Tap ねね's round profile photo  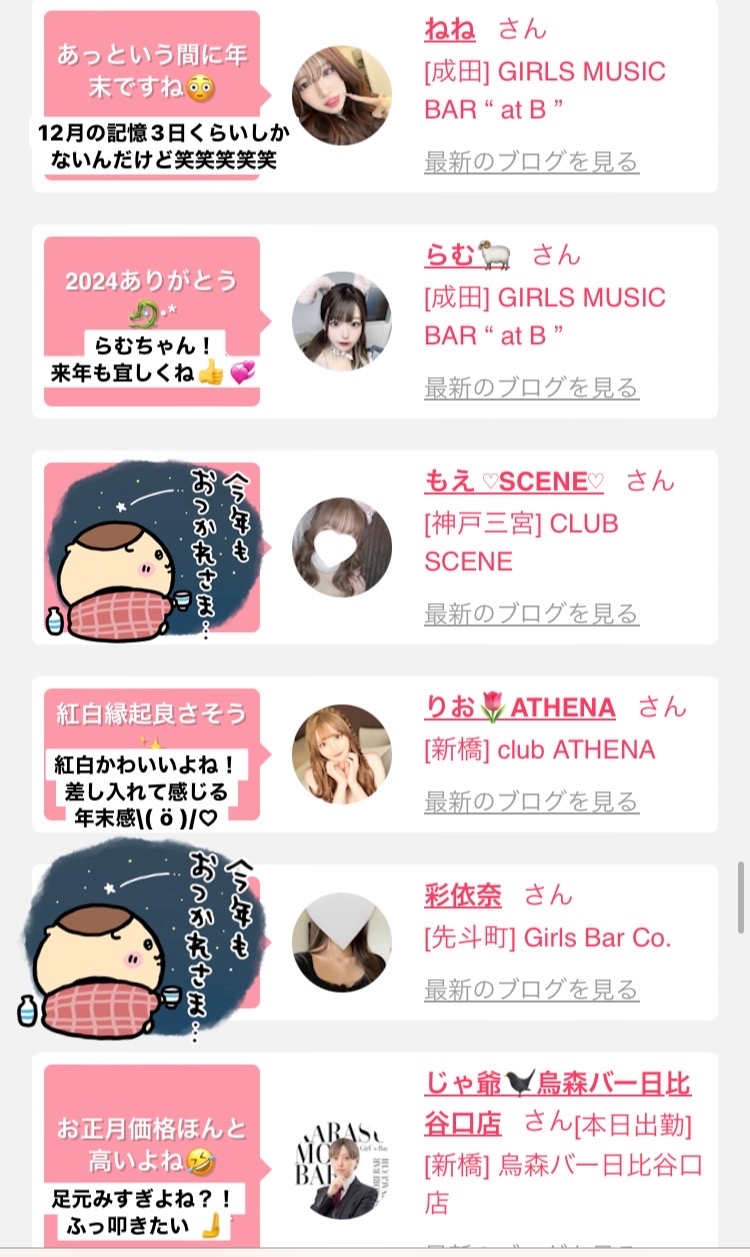pos(342,96)
